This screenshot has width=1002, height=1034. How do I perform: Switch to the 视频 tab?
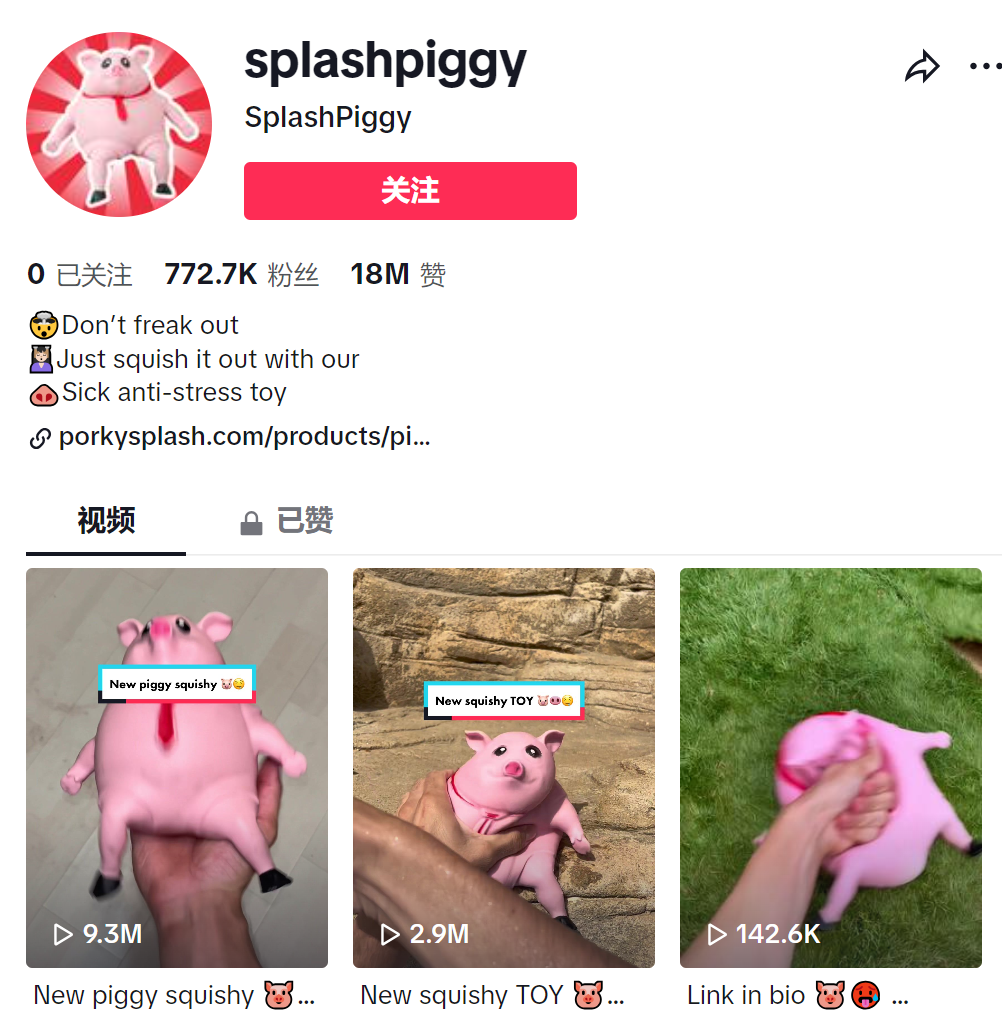click(x=106, y=521)
